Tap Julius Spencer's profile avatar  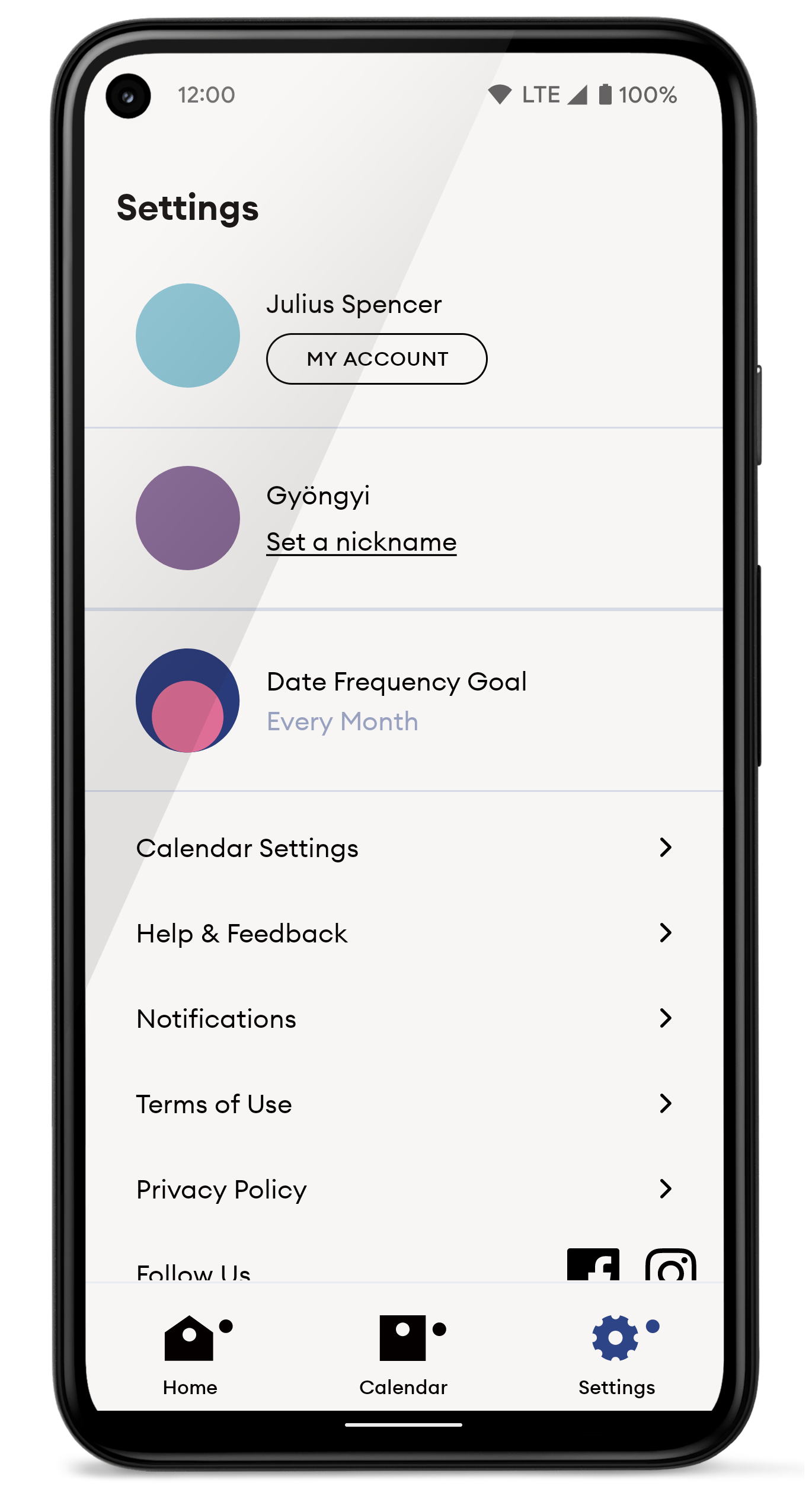pos(188,335)
